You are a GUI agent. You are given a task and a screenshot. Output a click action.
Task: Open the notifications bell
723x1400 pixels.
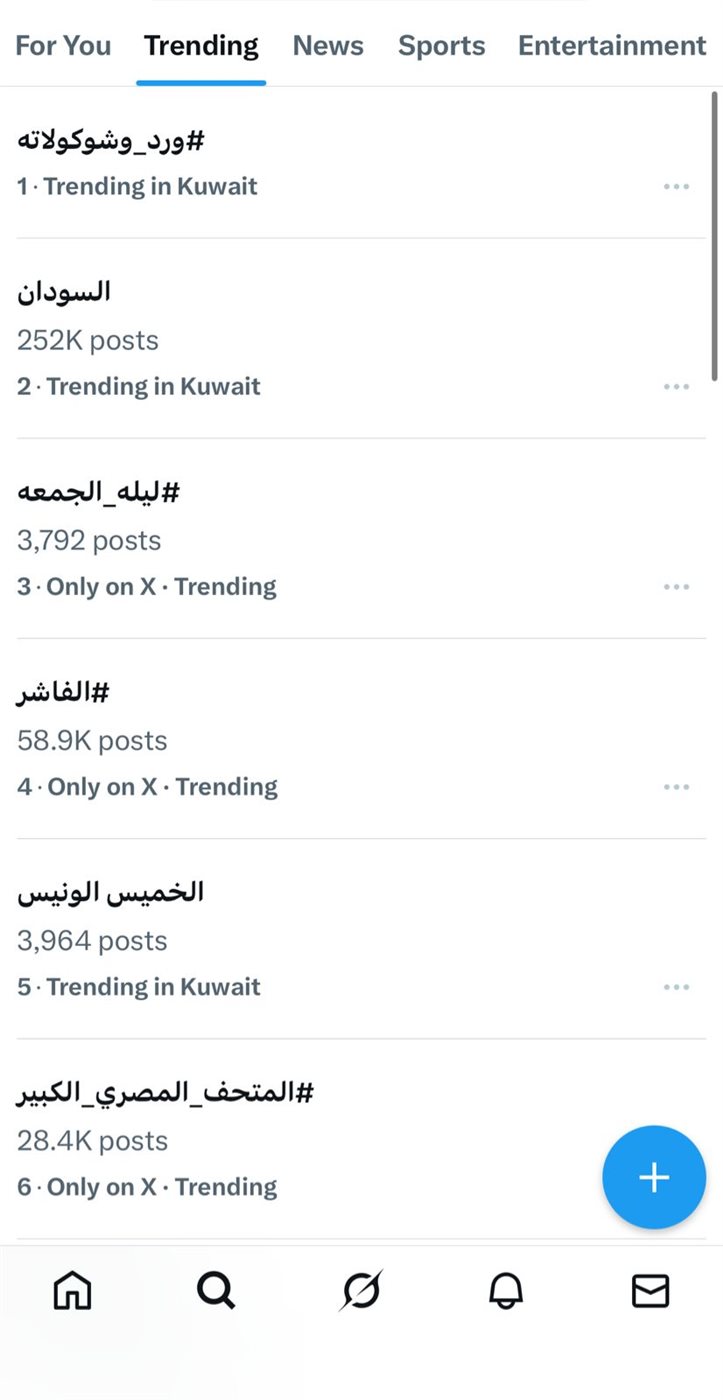(506, 1291)
